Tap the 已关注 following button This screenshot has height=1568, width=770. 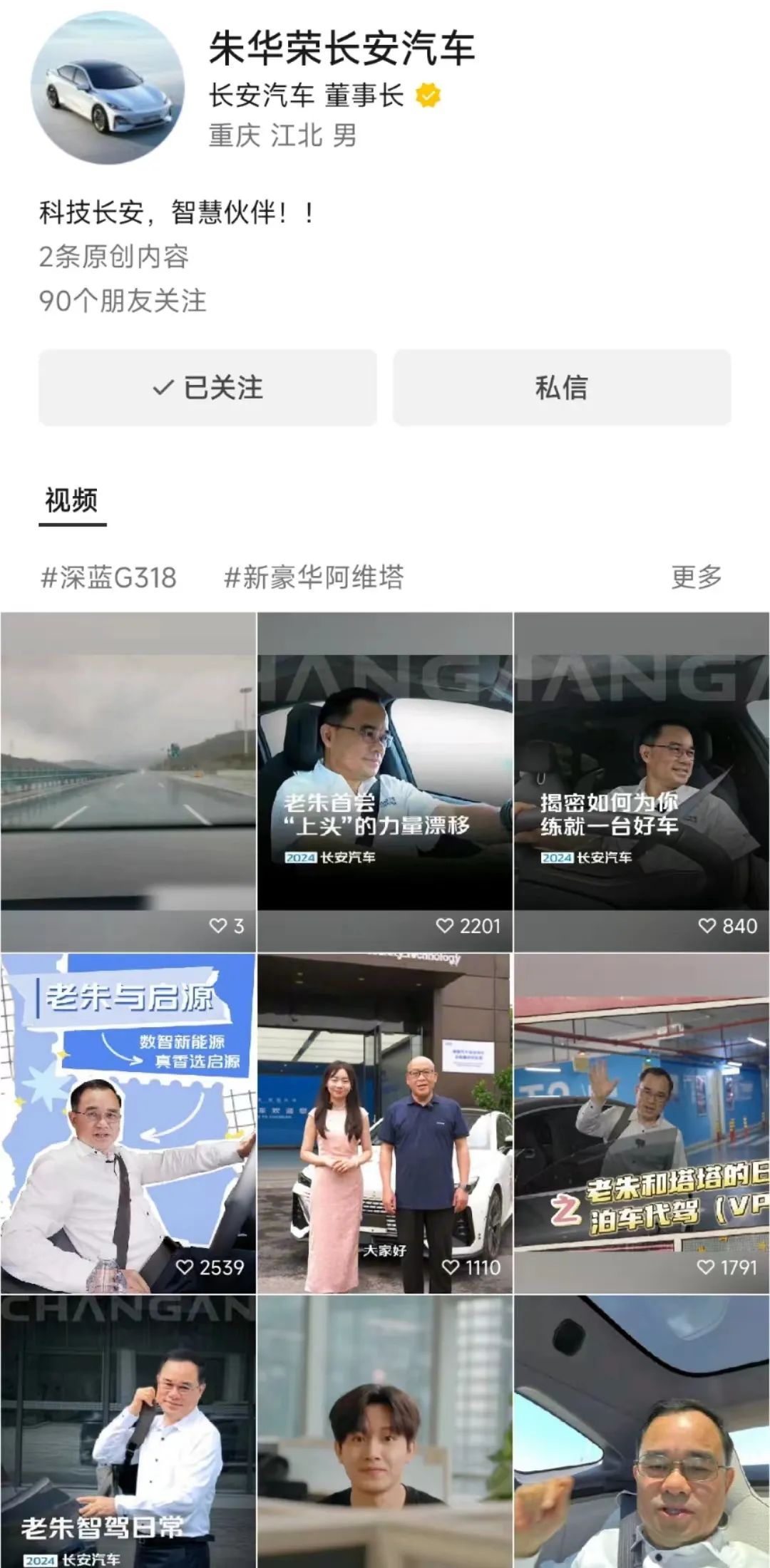(x=207, y=388)
